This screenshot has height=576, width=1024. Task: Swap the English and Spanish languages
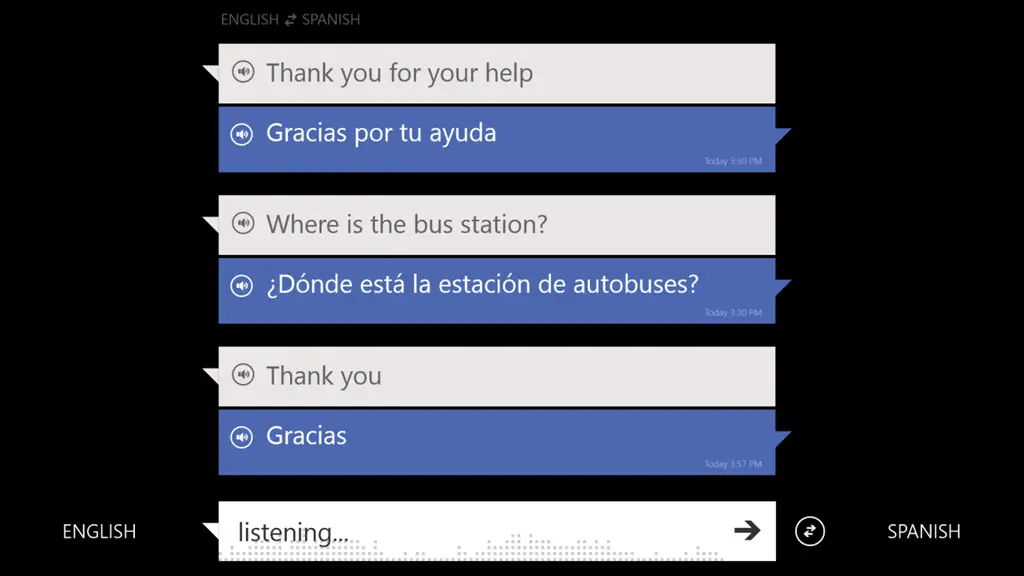click(x=810, y=531)
